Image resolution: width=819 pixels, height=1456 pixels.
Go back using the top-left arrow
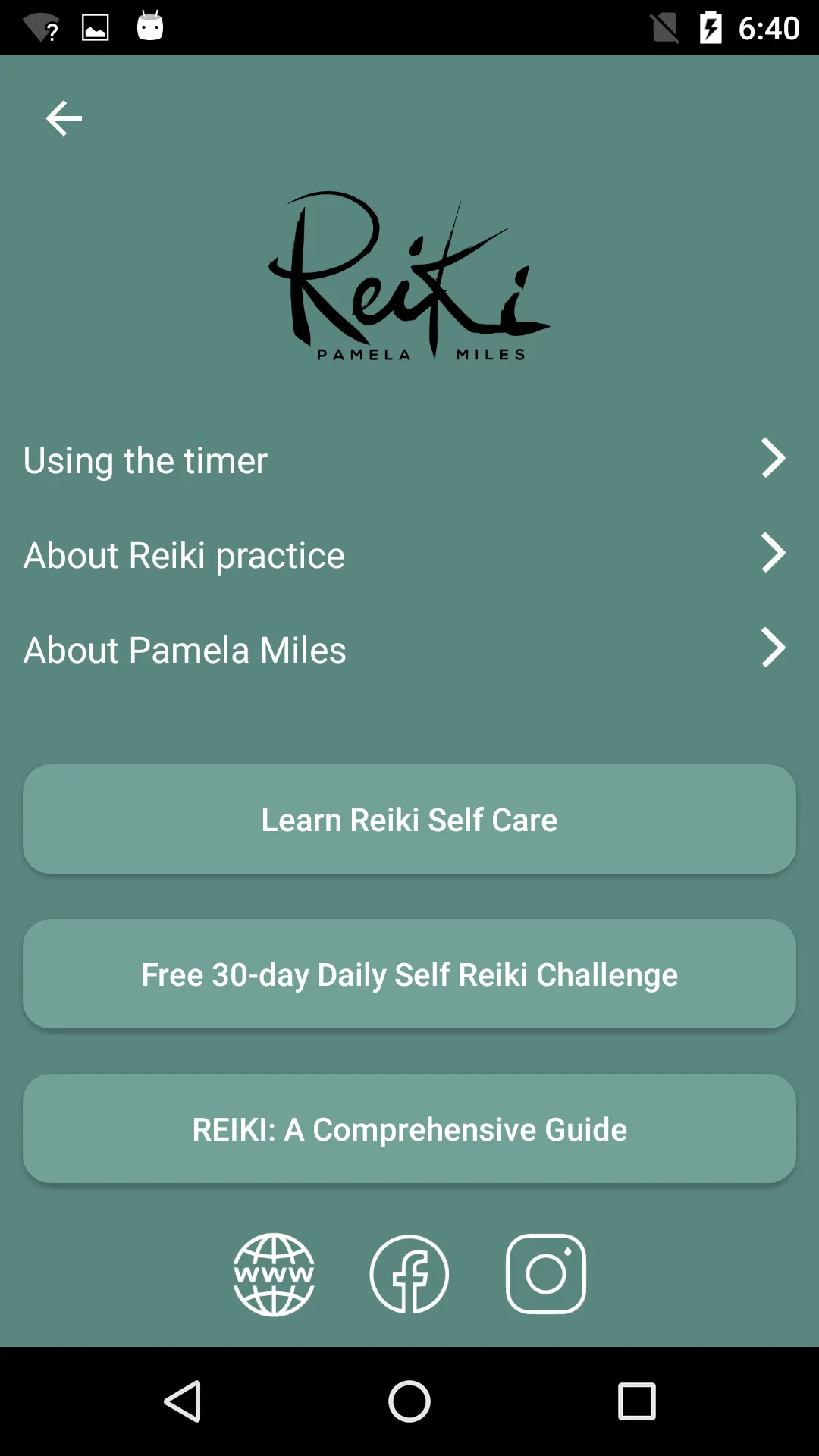tap(64, 118)
